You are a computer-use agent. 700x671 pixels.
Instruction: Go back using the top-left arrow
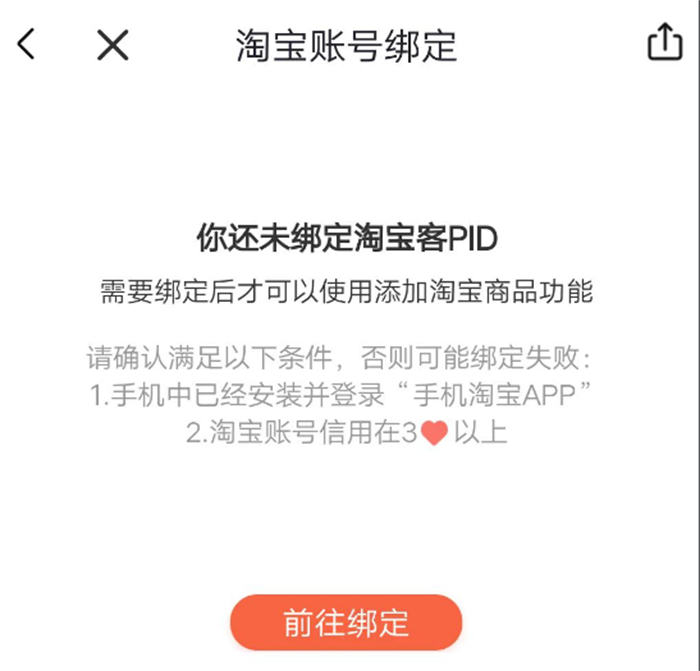coord(27,44)
